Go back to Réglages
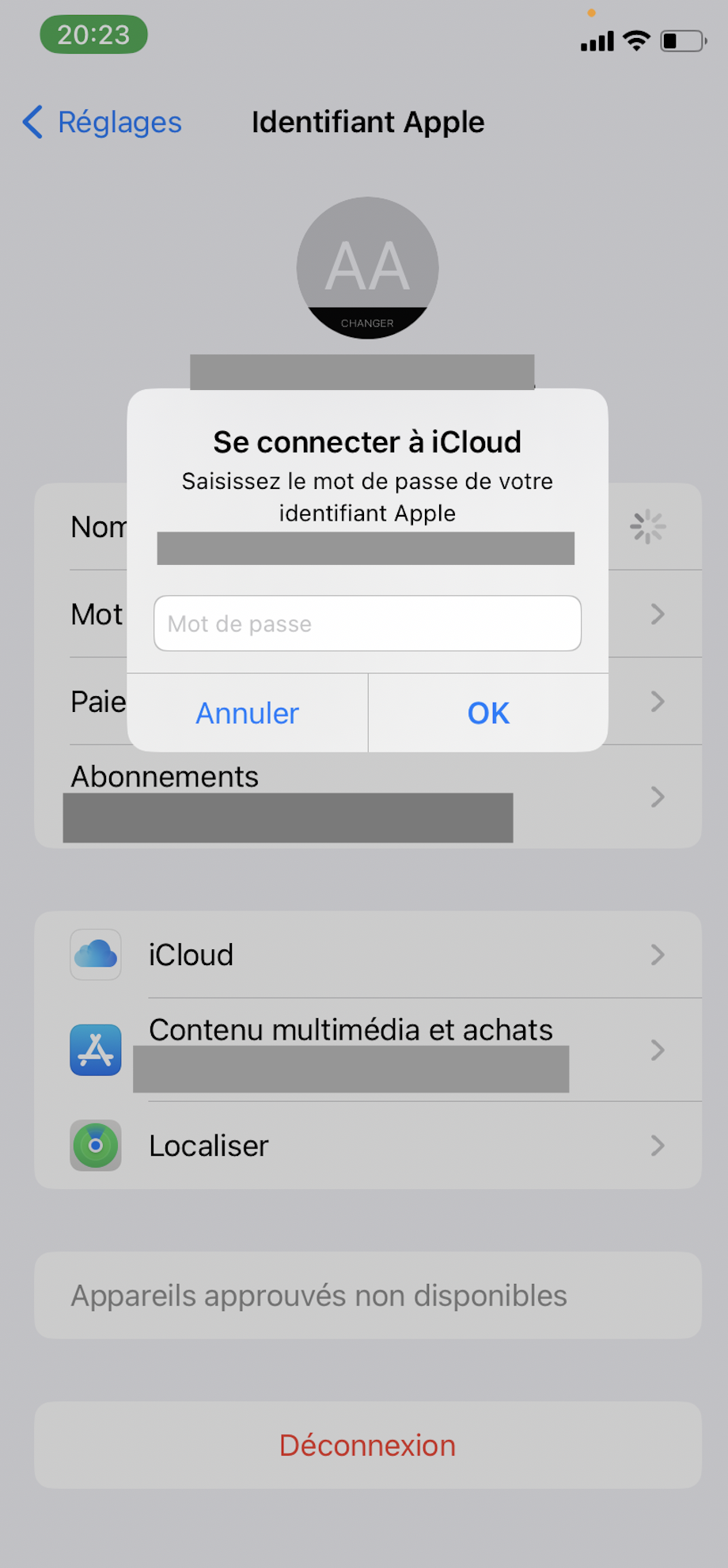Viewport: 728px width, 1568px height. tap(103, 123)
